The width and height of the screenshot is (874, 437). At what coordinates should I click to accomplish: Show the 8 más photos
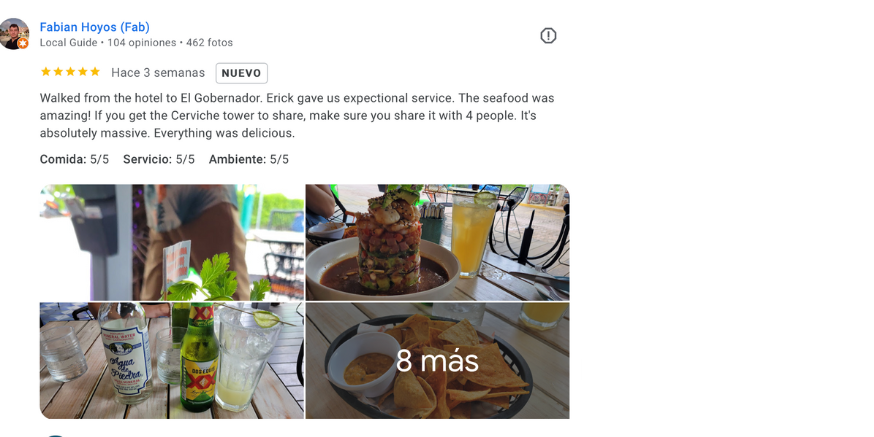tap(437, 360)
